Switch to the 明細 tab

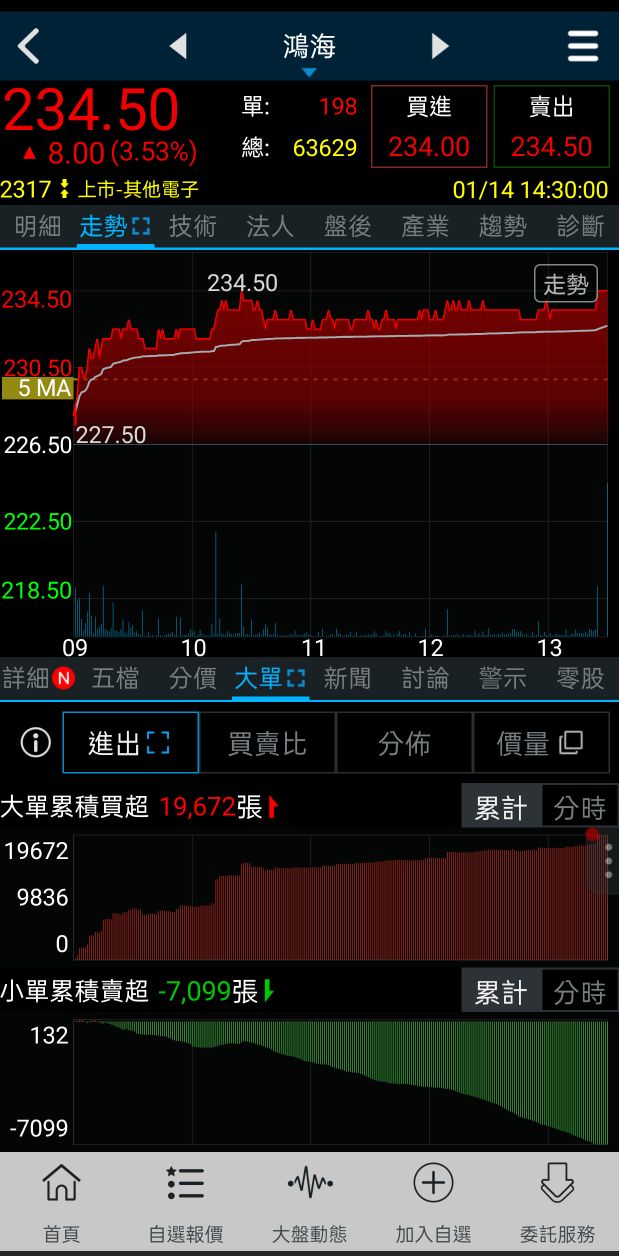(x=38, y=227)
